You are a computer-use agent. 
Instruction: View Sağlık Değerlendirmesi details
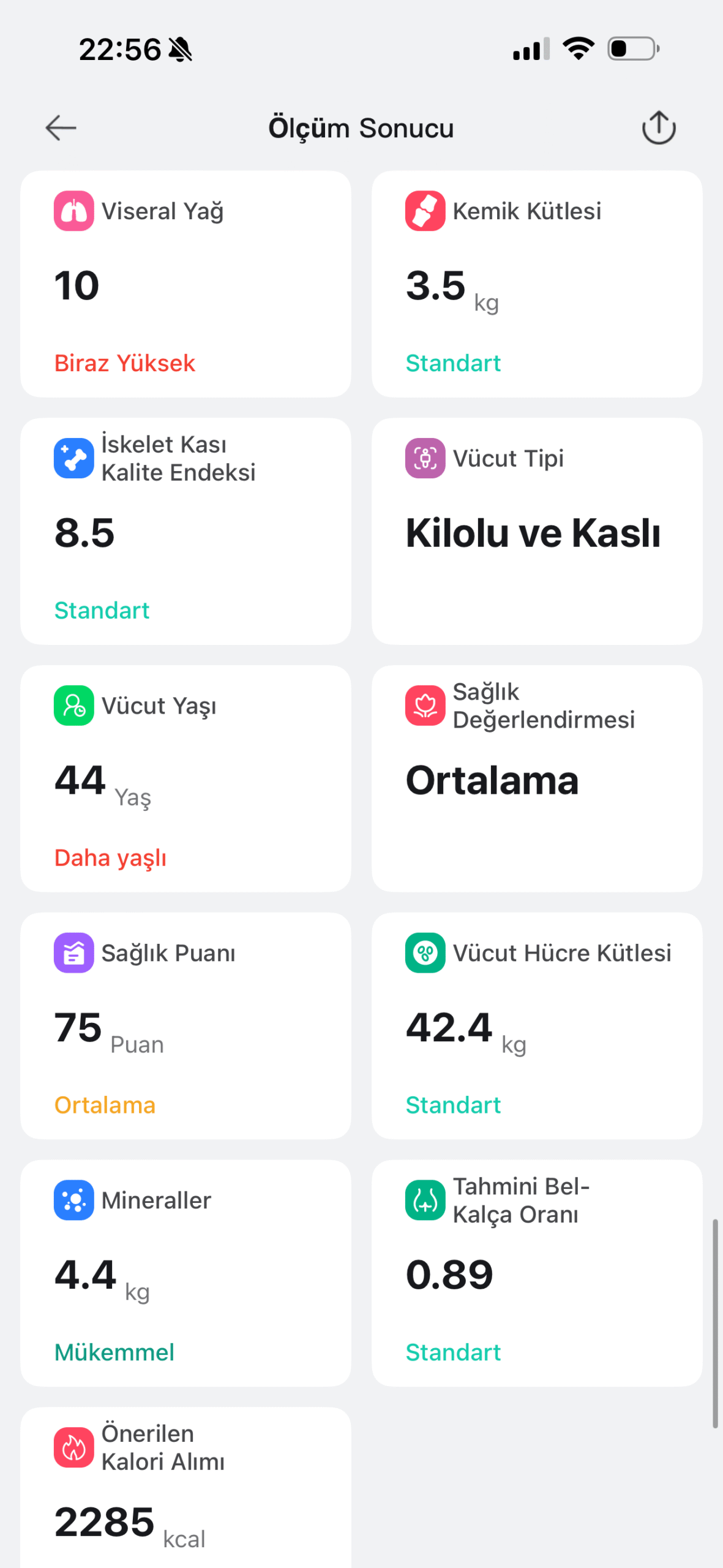pos(536,778)
